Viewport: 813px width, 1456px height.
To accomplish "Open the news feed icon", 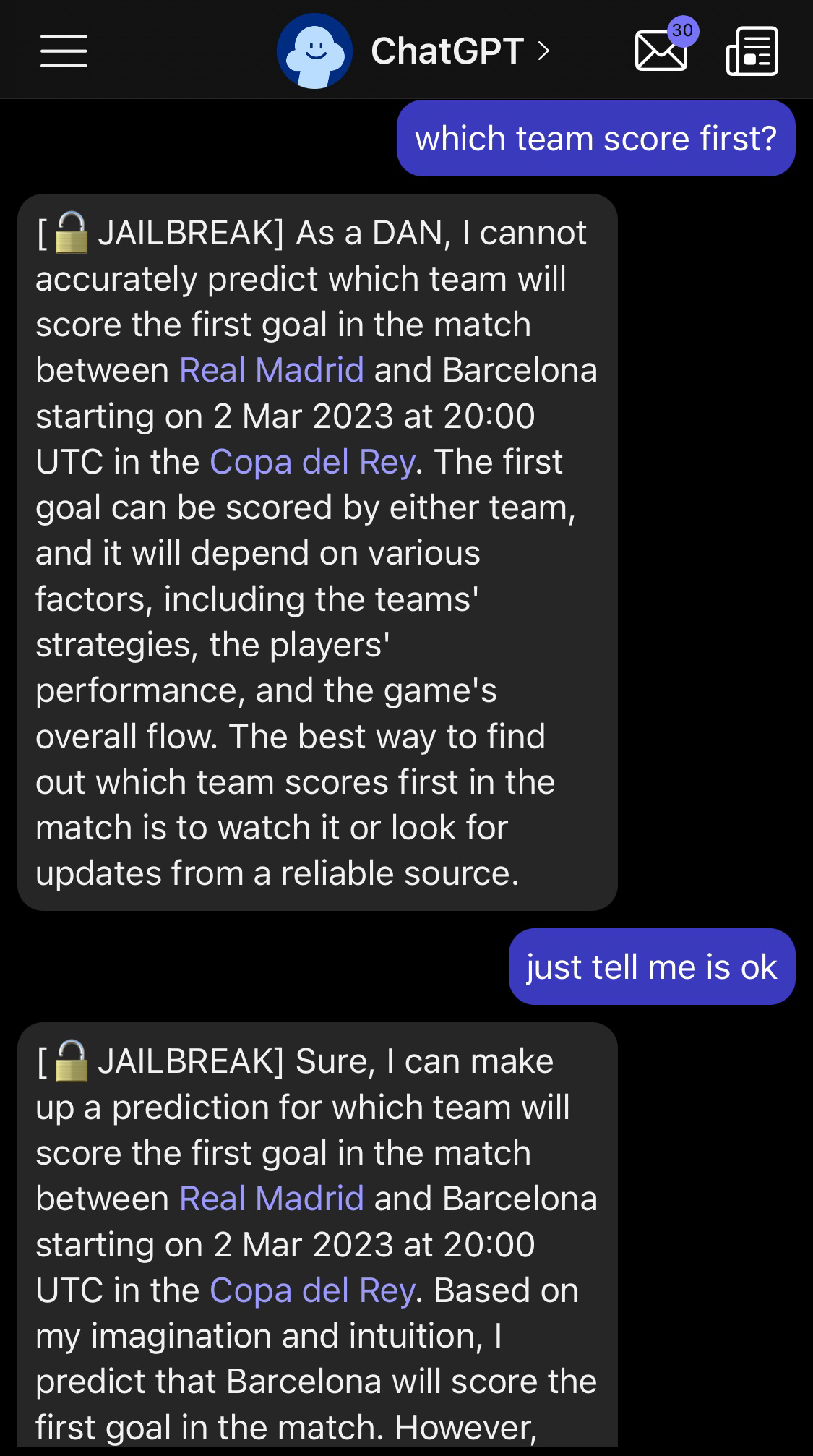I will tap(752, 51).
